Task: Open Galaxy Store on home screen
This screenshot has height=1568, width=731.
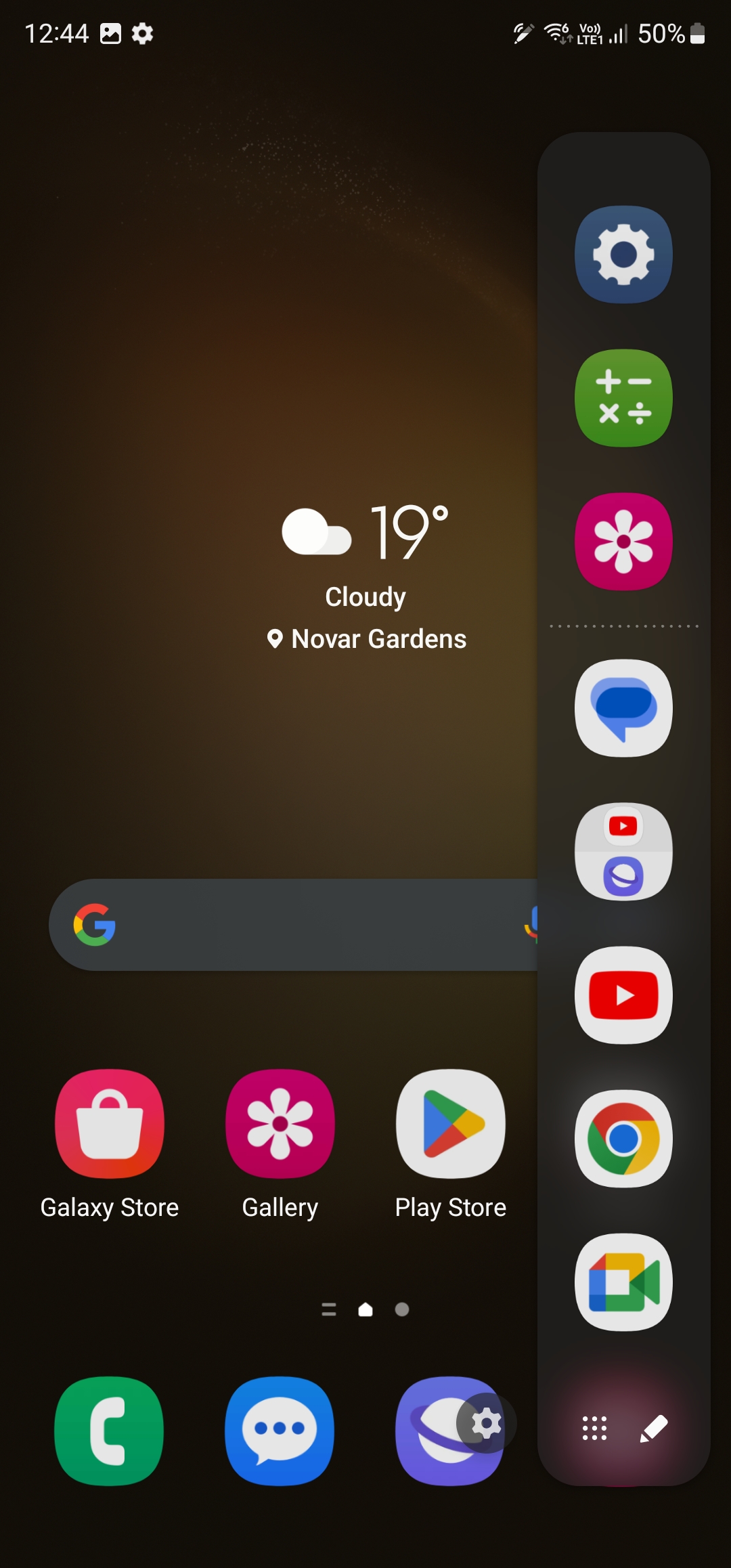Action: (110, 1144)
